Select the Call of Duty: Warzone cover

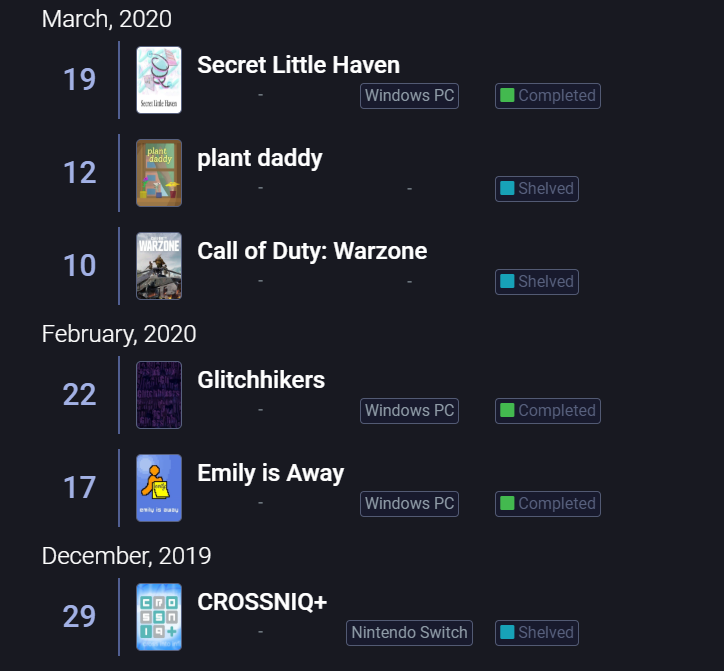[159, 266]
